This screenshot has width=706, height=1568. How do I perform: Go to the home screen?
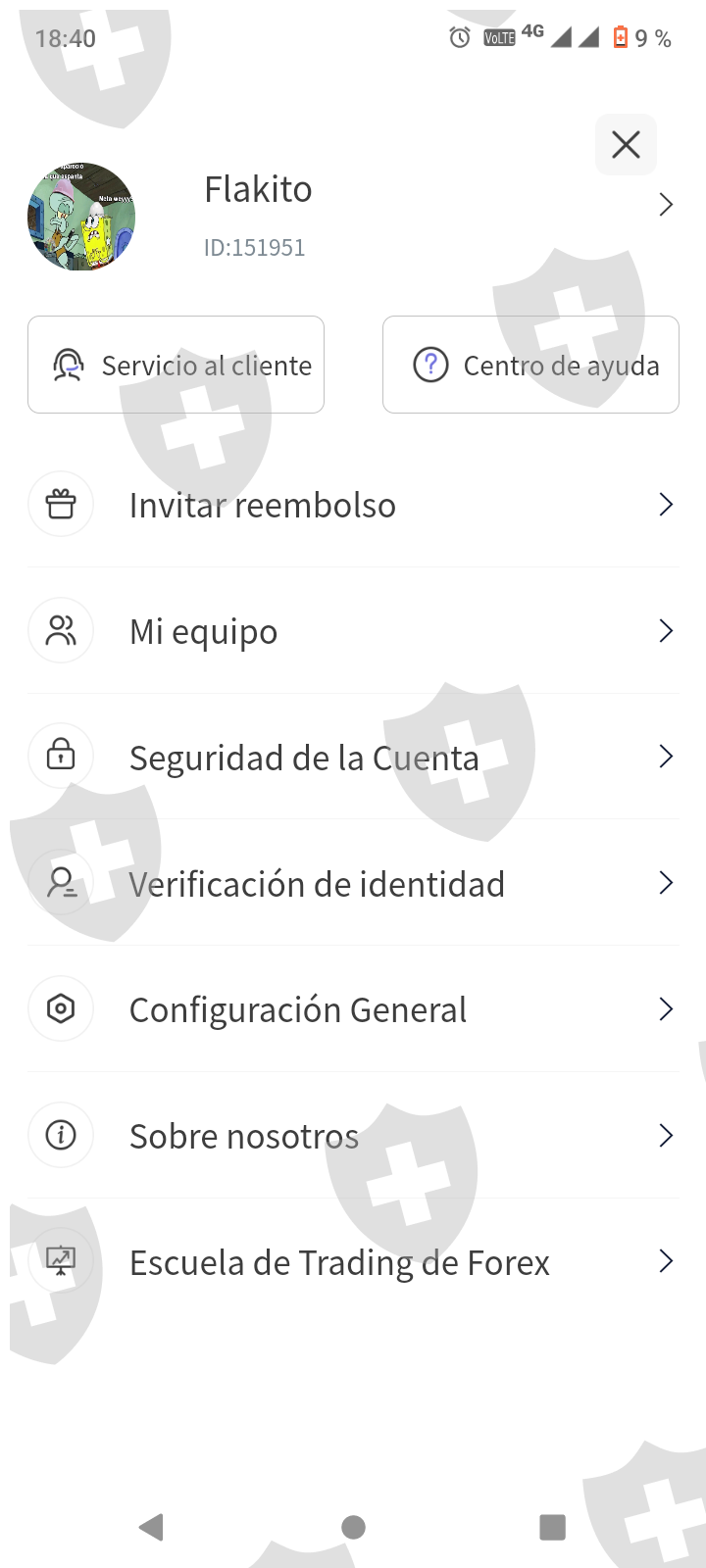point(354,1527)
